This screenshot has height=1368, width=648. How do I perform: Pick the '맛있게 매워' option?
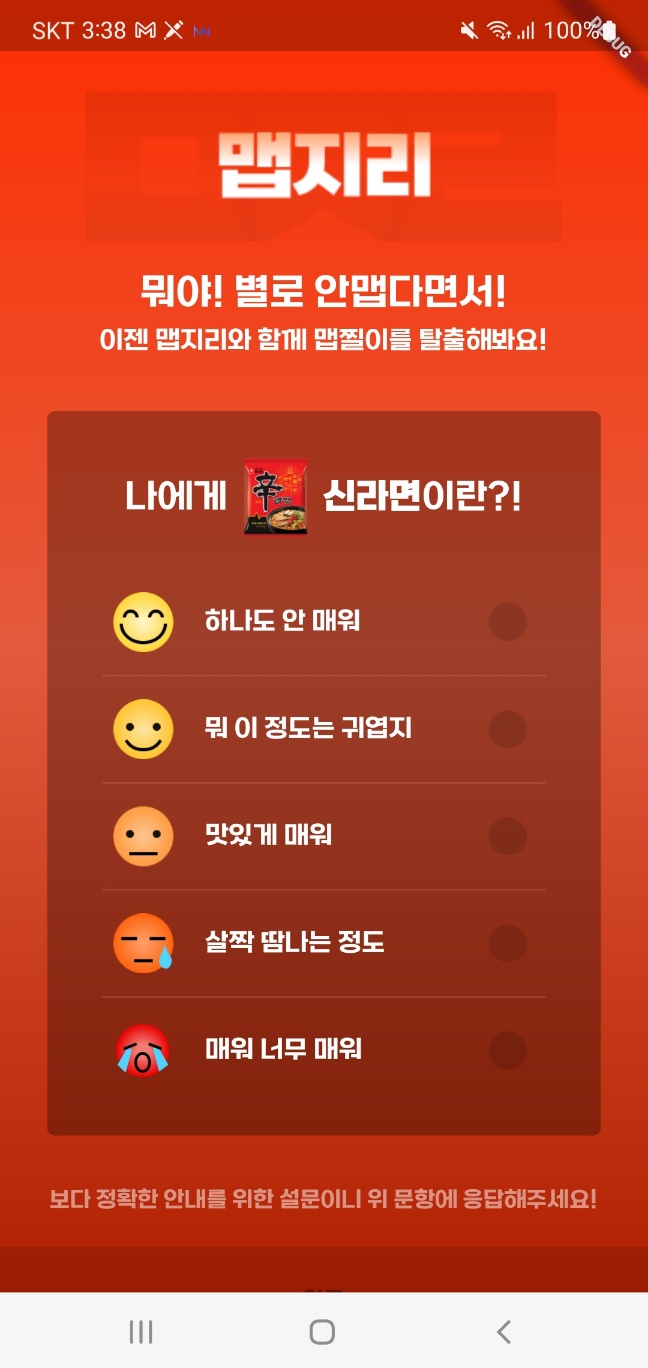point(507,836)
